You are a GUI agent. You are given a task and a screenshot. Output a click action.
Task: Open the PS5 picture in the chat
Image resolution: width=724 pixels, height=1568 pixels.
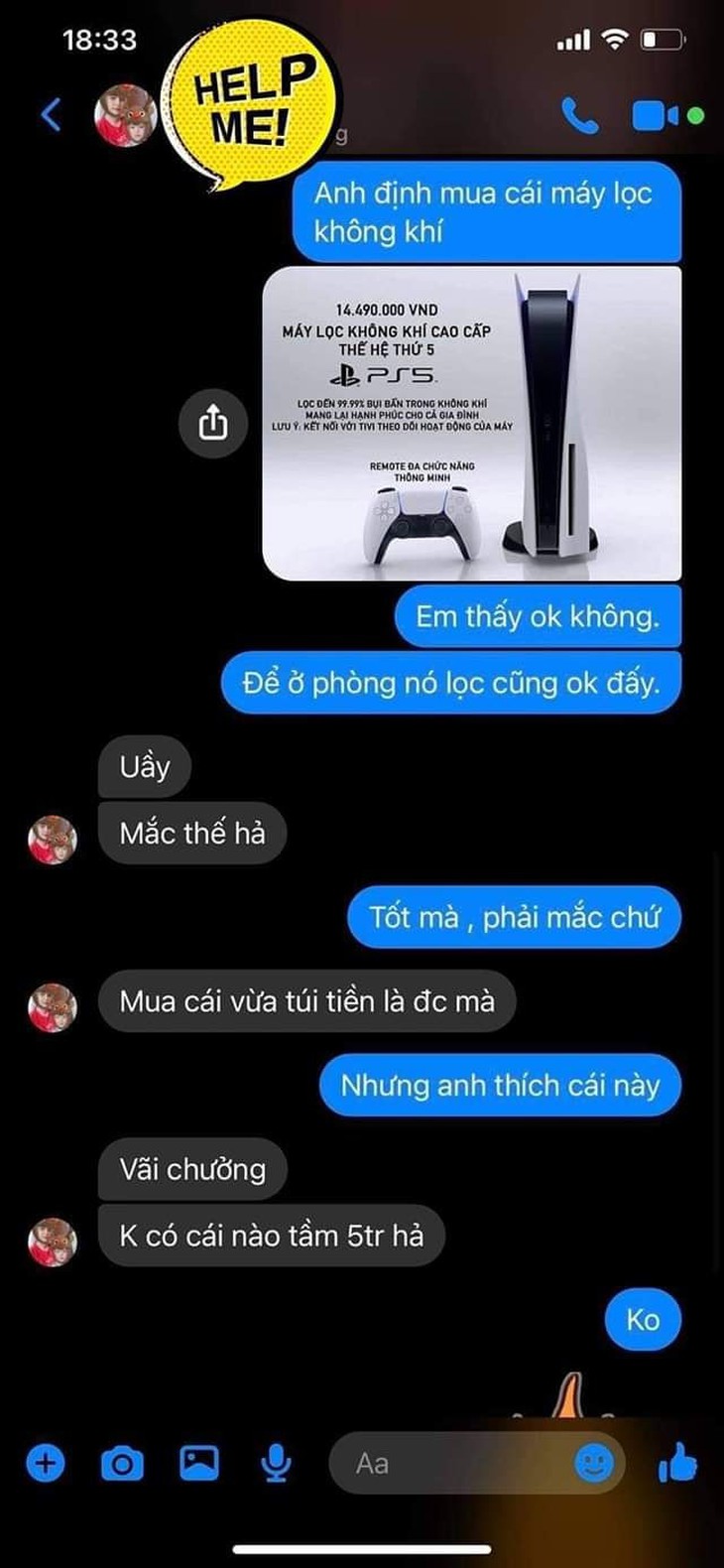pyautogui.click(x=471, y=424)
